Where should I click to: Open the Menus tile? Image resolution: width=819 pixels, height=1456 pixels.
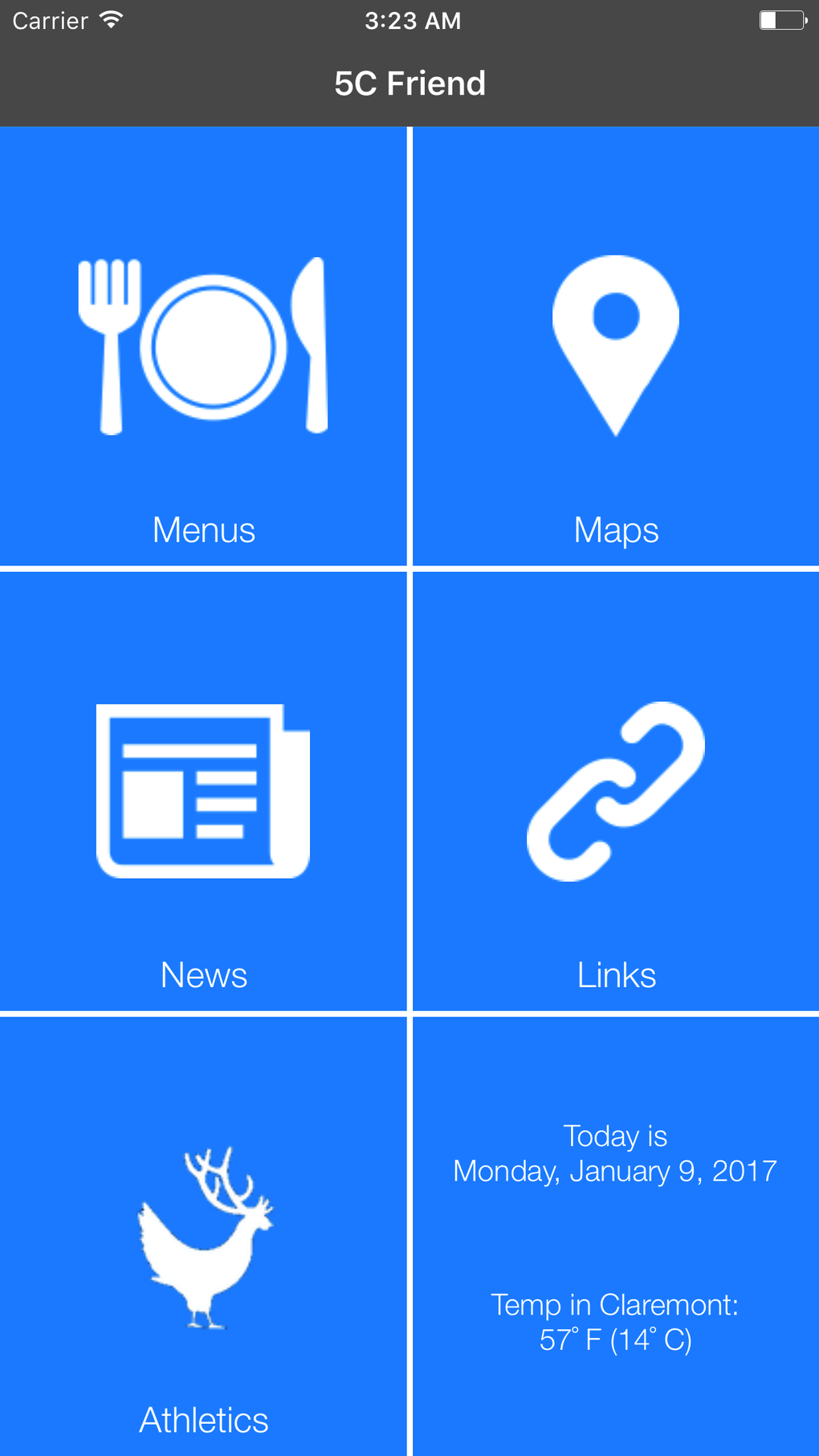coord(203,346)
